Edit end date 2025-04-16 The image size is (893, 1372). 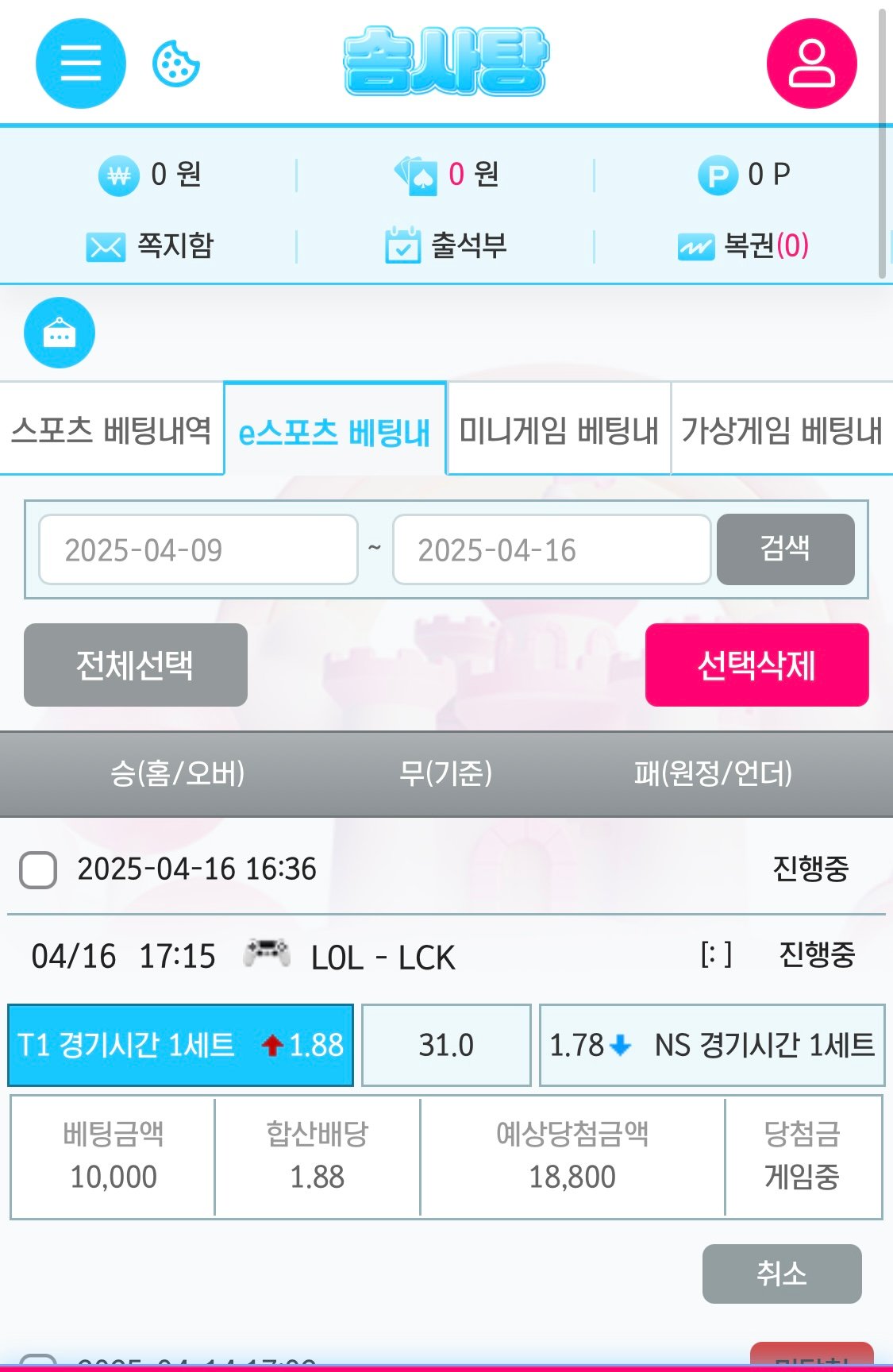point(552,550)
